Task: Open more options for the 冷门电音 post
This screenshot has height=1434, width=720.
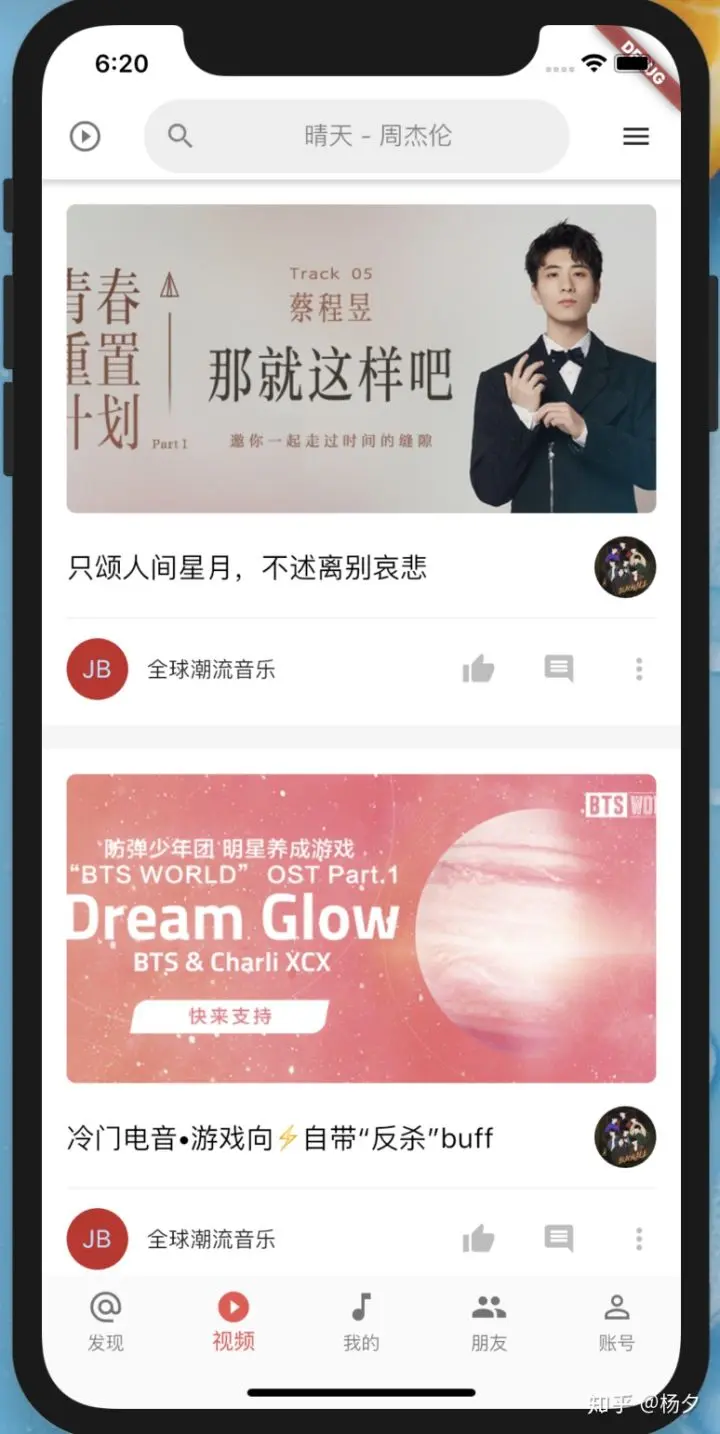Action: (639, 1239)
